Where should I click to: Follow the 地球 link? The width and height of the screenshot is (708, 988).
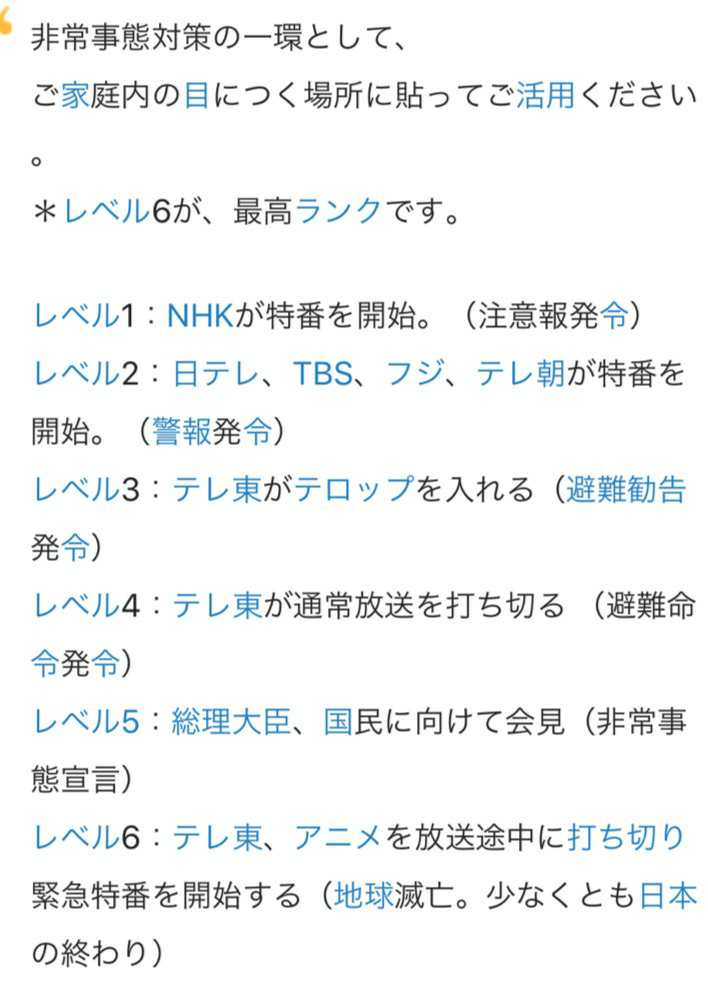point(364,895)
